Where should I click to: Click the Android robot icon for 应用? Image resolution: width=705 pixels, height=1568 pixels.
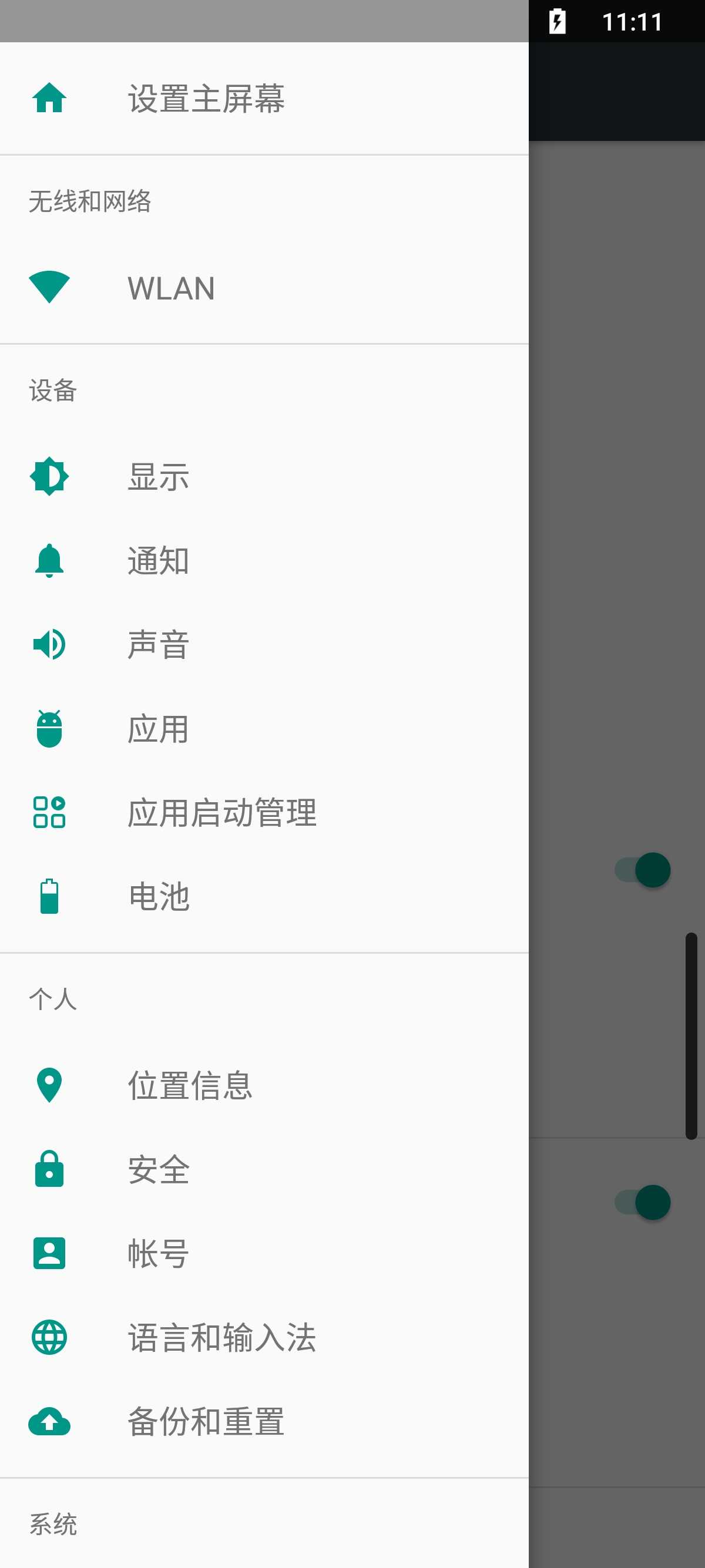(49, 730)
